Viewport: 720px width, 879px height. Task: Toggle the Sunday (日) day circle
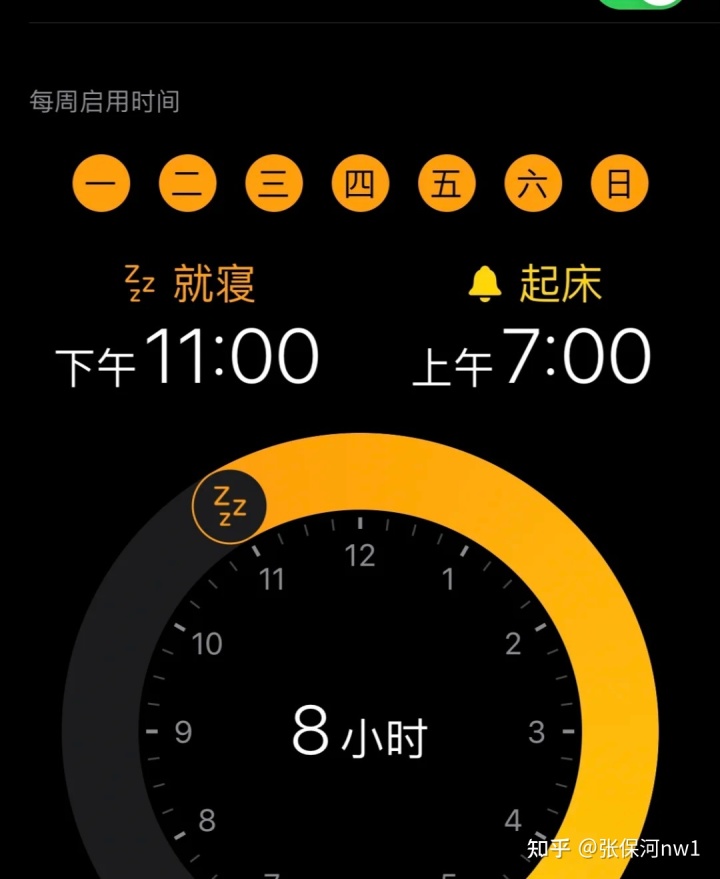(x=620, y=185)
